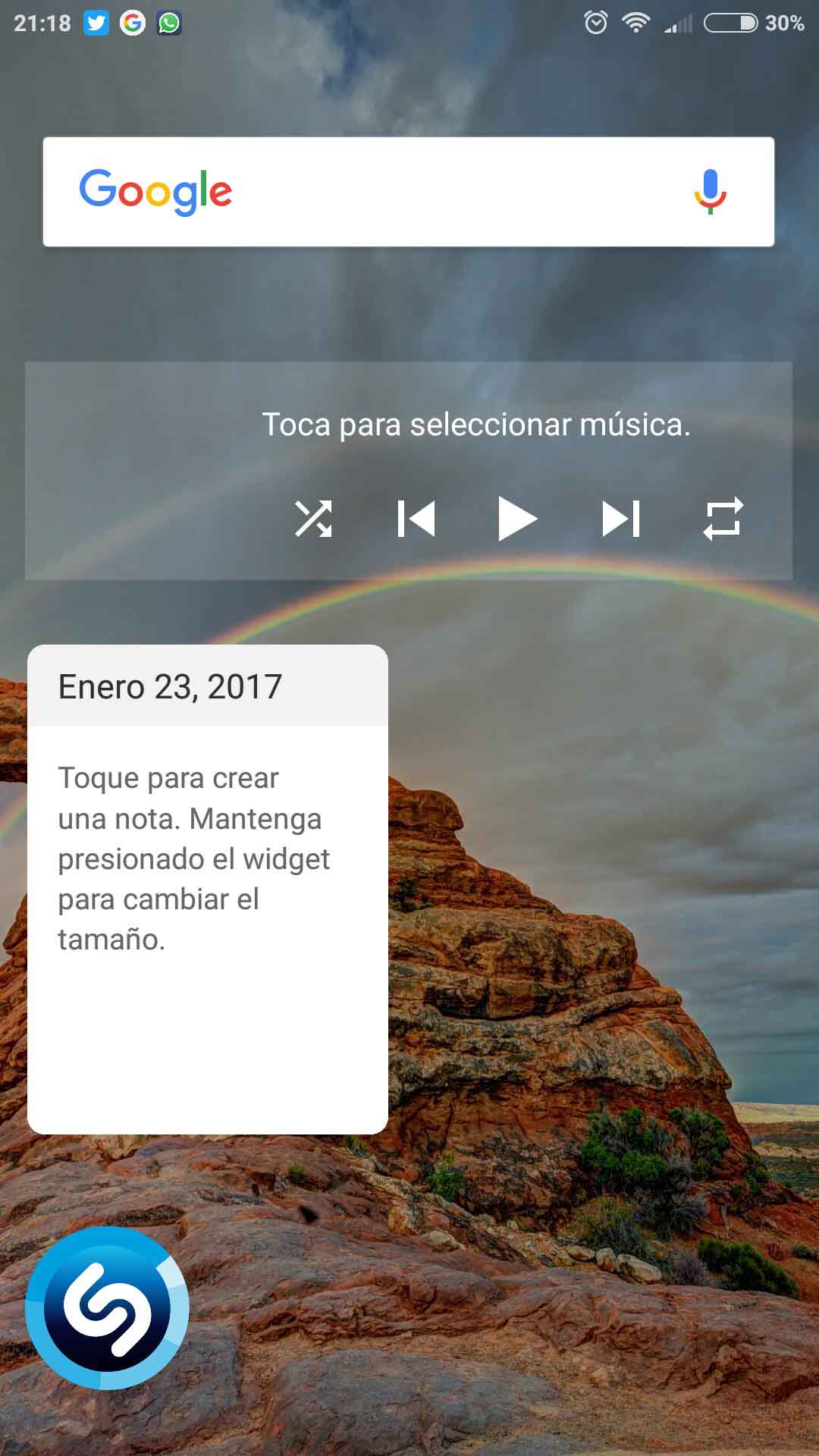Screen dimensions: 819x1456
Task: Toggle repeat in the music widget
Action: pos(723,519)
